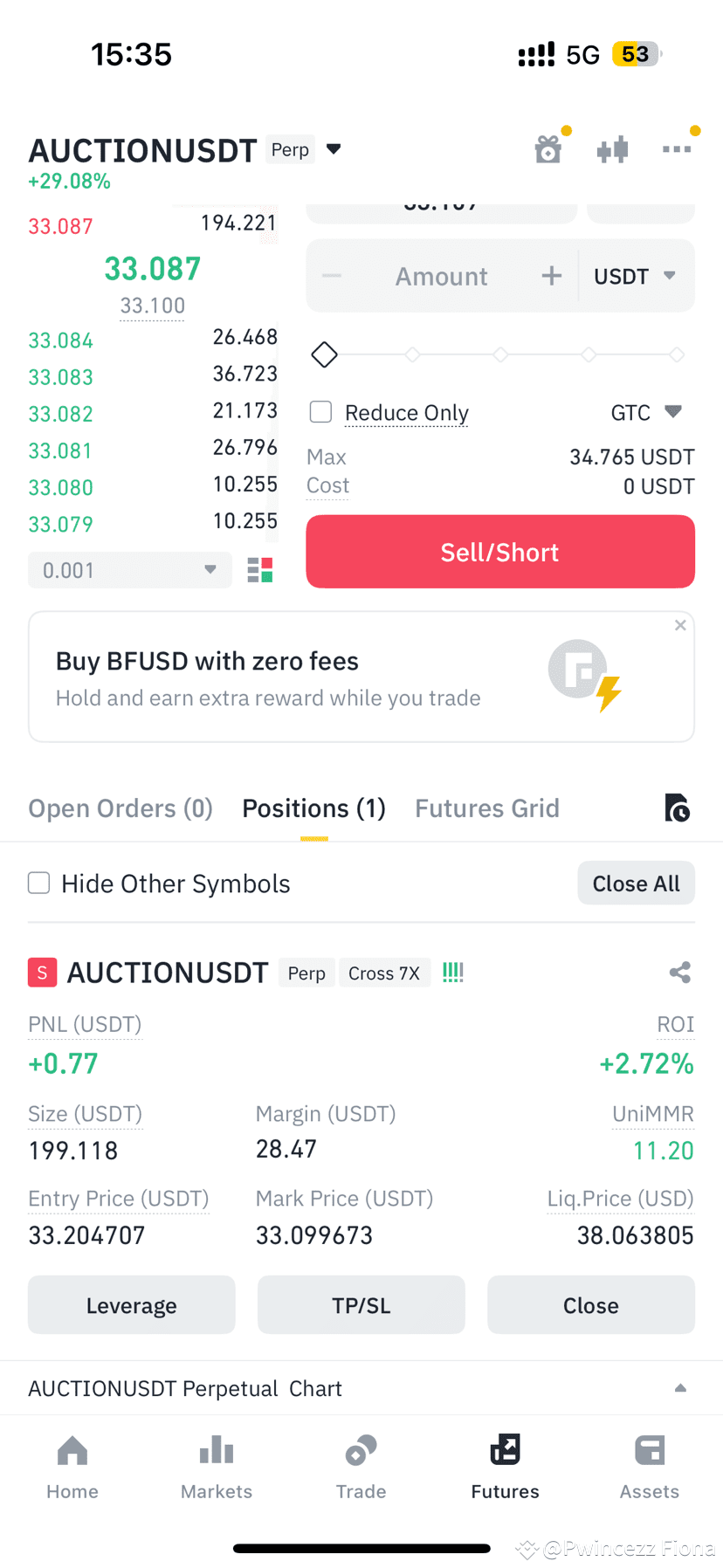Open the gift rewards icon
Screen dimensions: 723x1568
548,149
